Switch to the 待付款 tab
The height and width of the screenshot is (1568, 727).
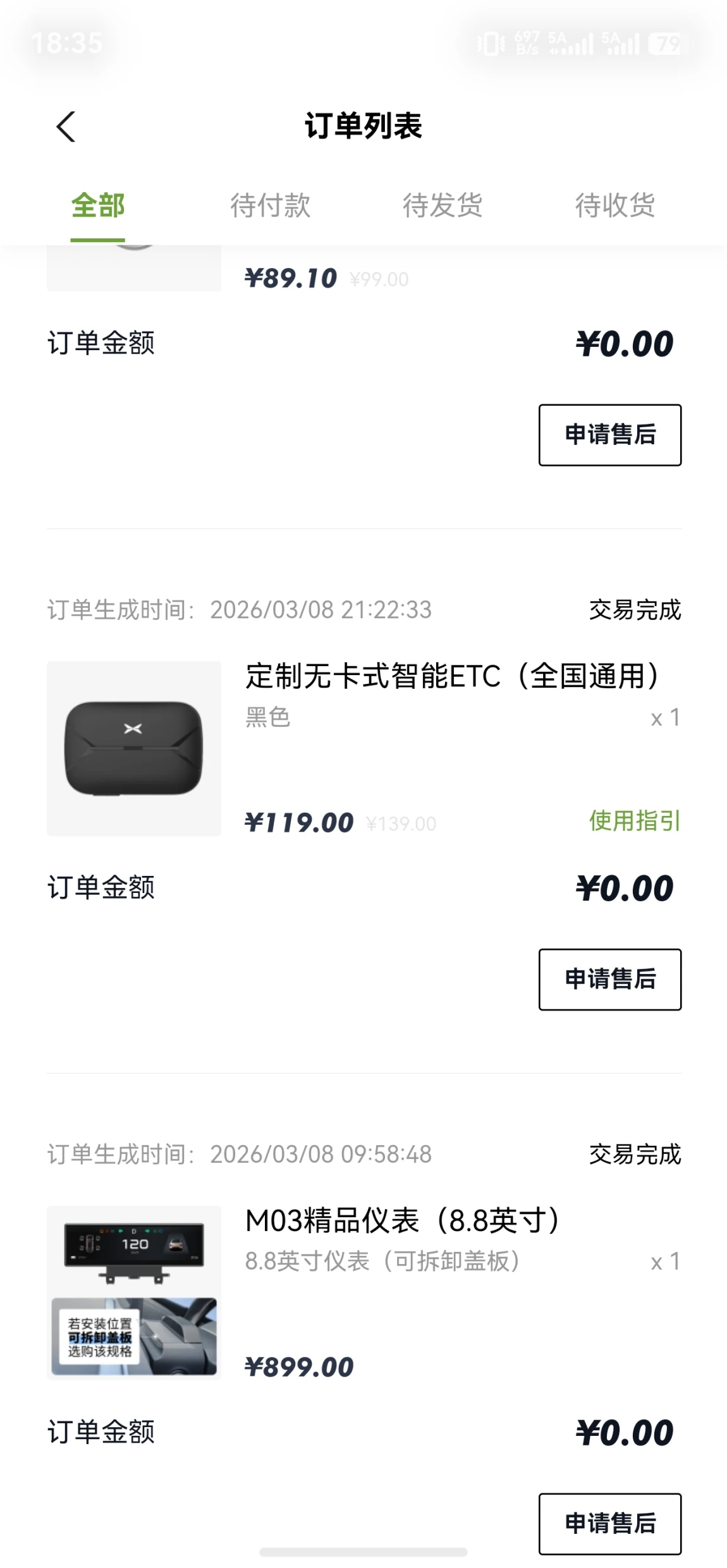click(x=270, y=206)
